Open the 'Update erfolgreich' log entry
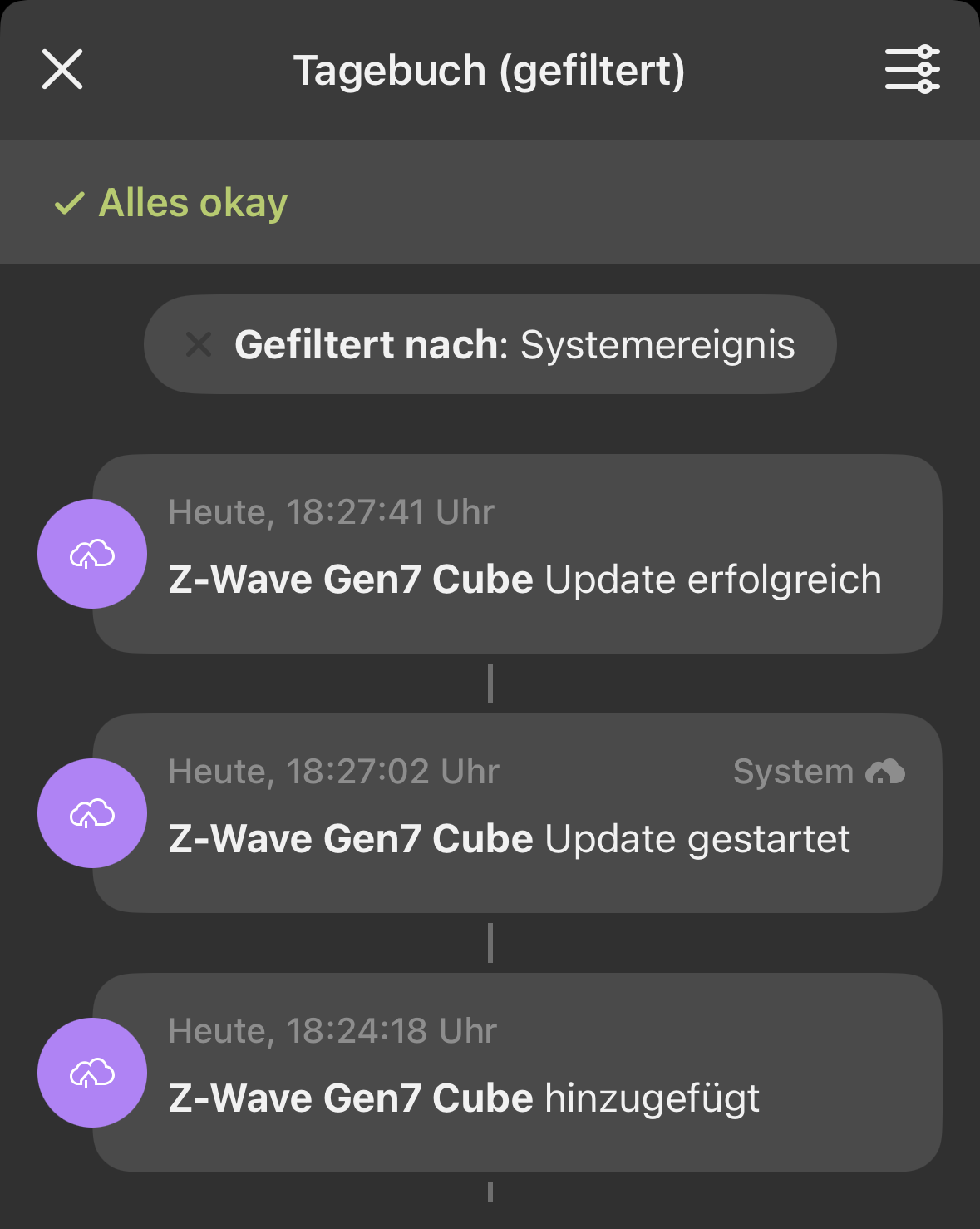This screenshot has height=1229, width=980. click(515, 554)
